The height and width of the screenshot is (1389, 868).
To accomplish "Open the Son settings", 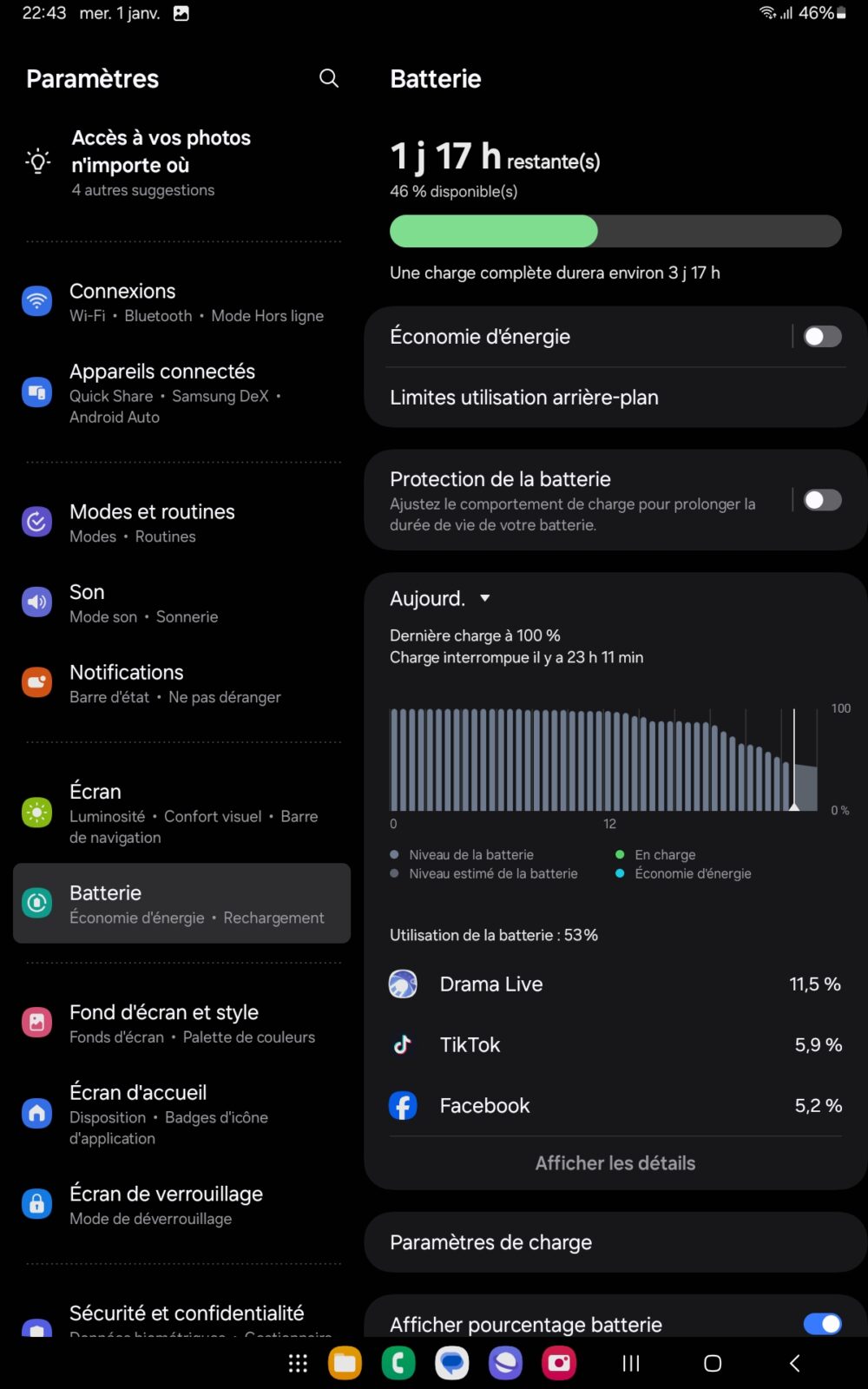I will point(182,602).
